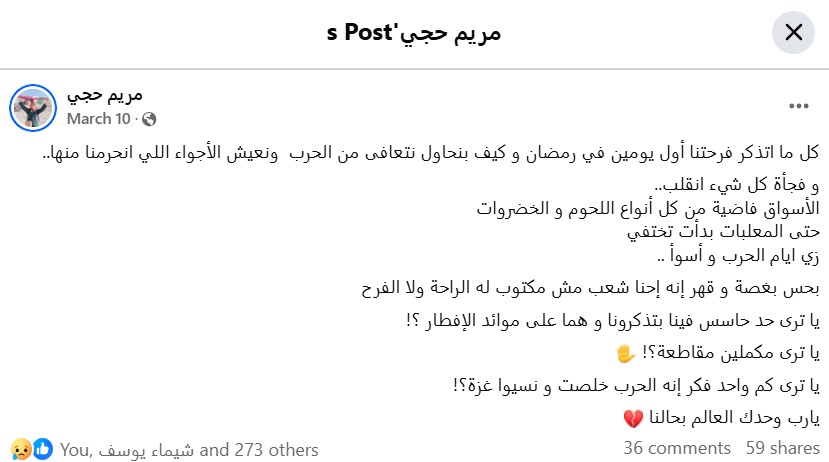View the 59 shares
This screenshot has width=829, height=462.
click(783, 448)
